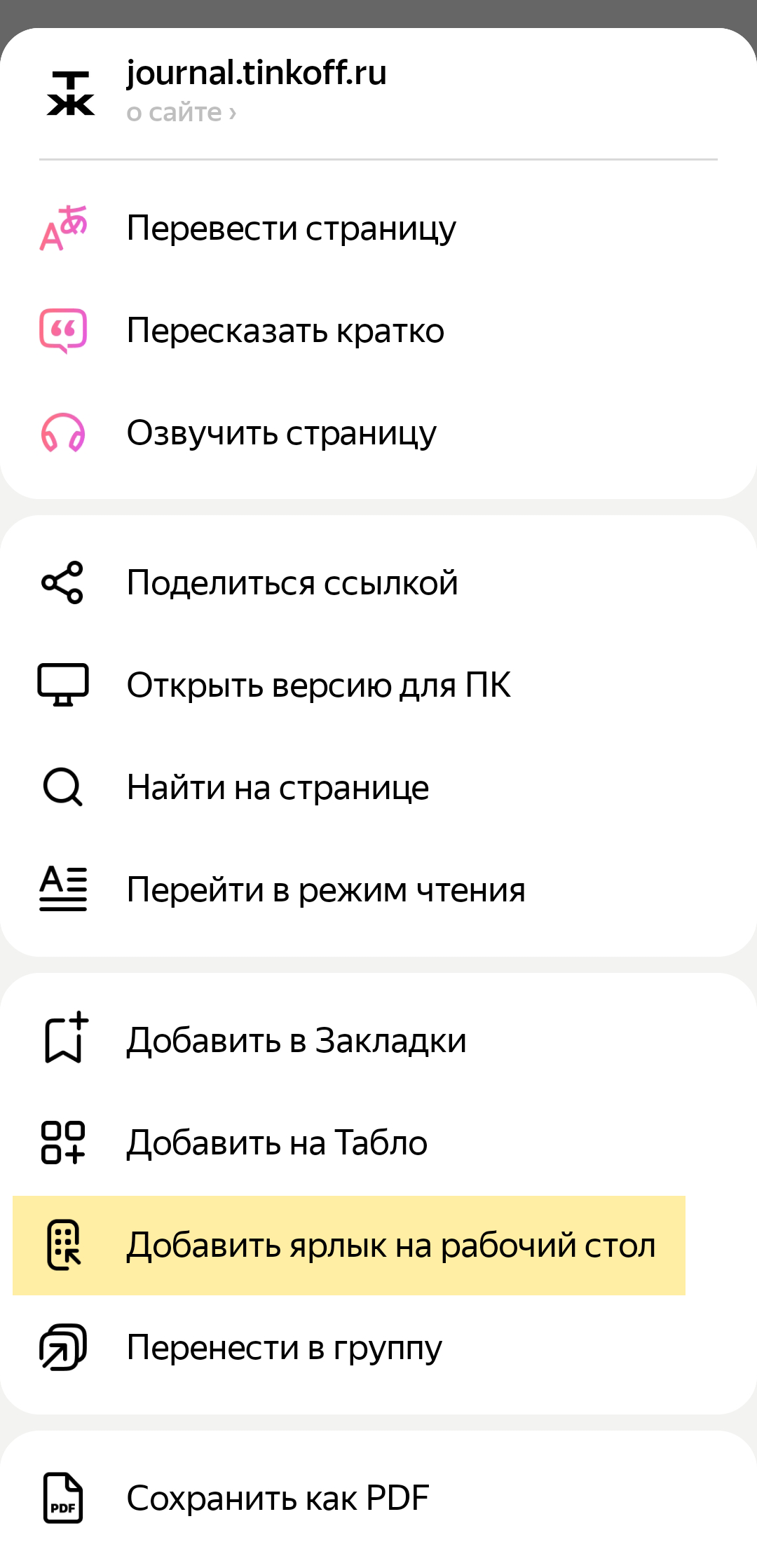This screenshot has height=1568, width=757.
Task: Choose Пересказать кратко
Action: (285, 331)
